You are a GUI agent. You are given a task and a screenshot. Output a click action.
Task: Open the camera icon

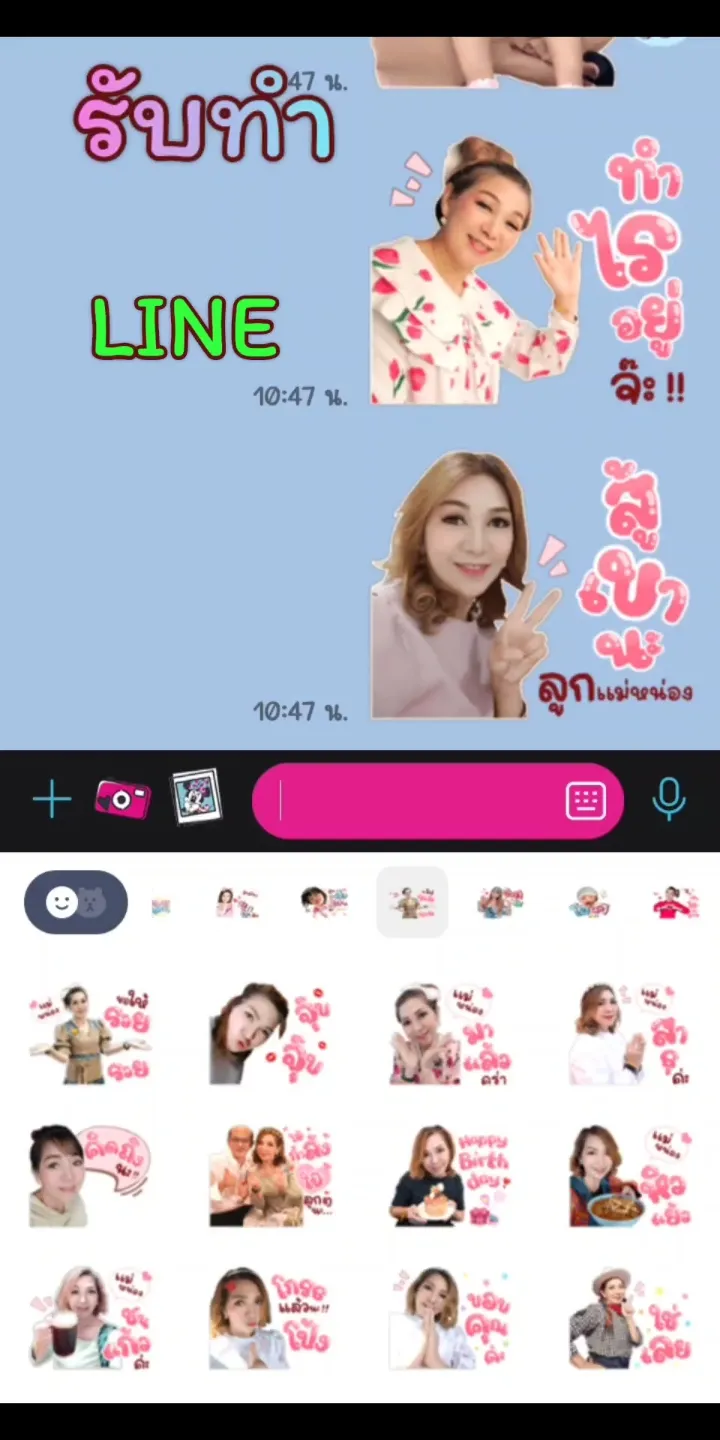point(122,800)
